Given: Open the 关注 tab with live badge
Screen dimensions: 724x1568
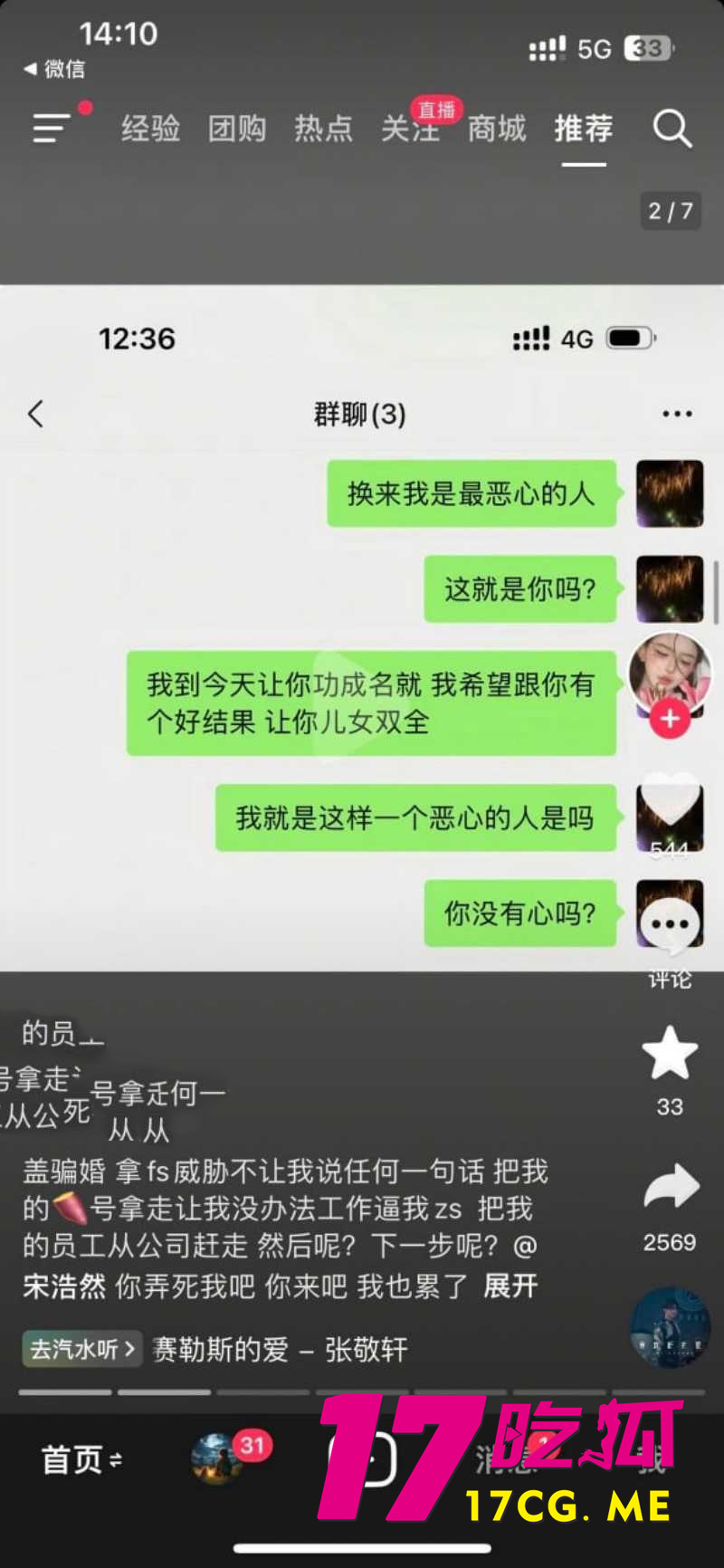Looking at the screenshot, I should coord(410,129).
